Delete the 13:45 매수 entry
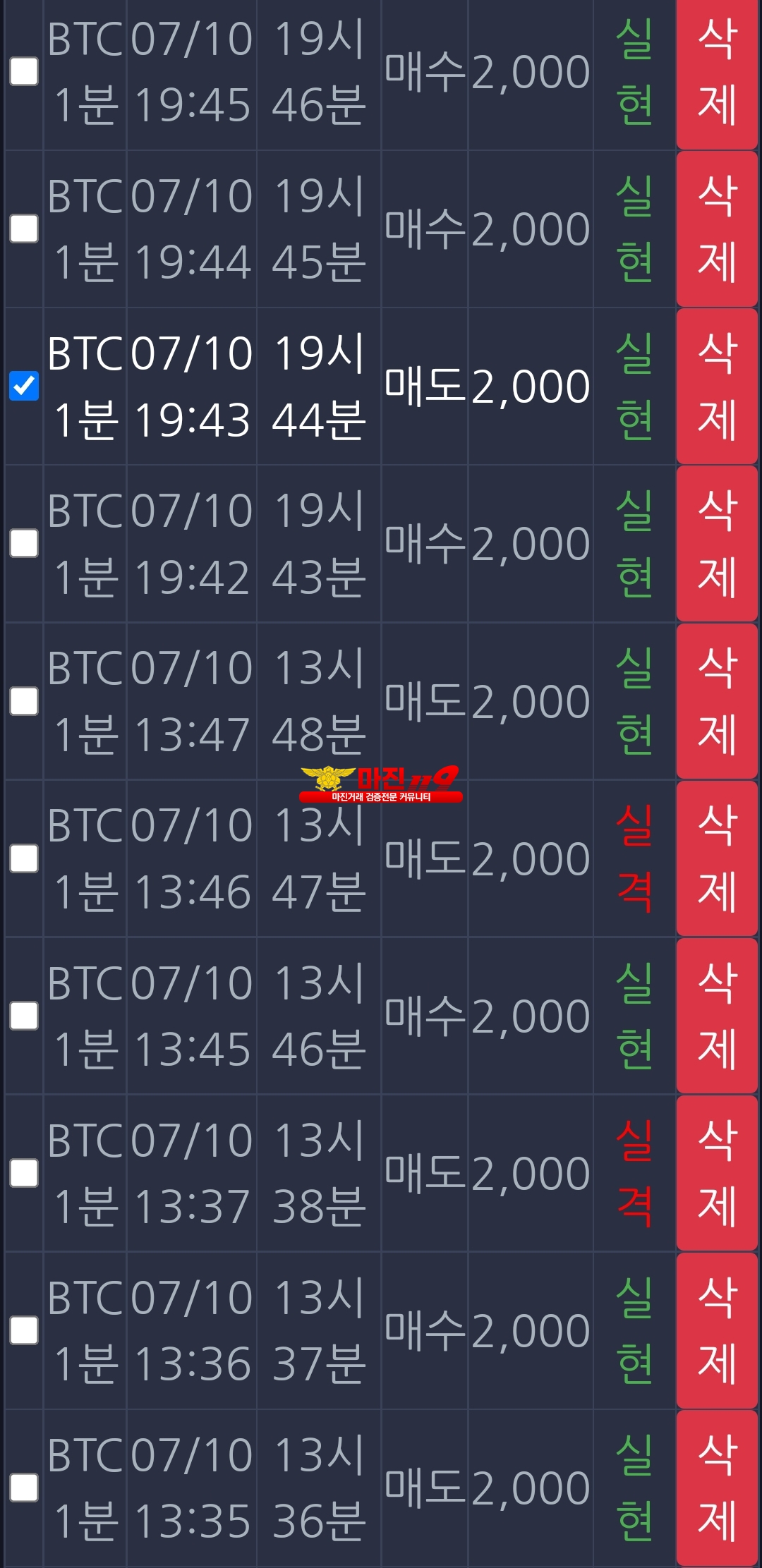Viewport: 762px width, 1568px height. click(x=717, y=1016)
